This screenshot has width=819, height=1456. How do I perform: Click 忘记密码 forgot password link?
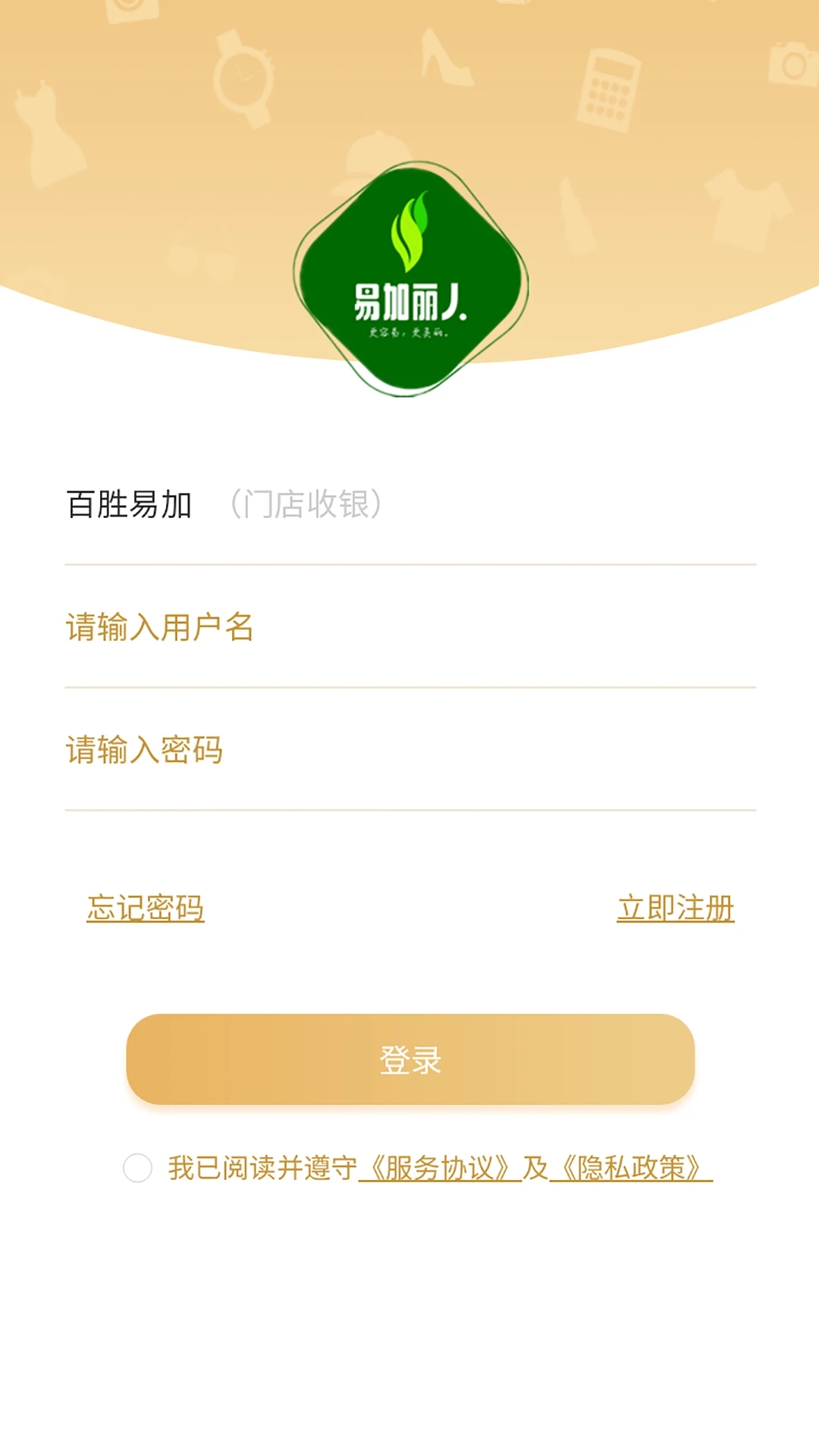146,907
